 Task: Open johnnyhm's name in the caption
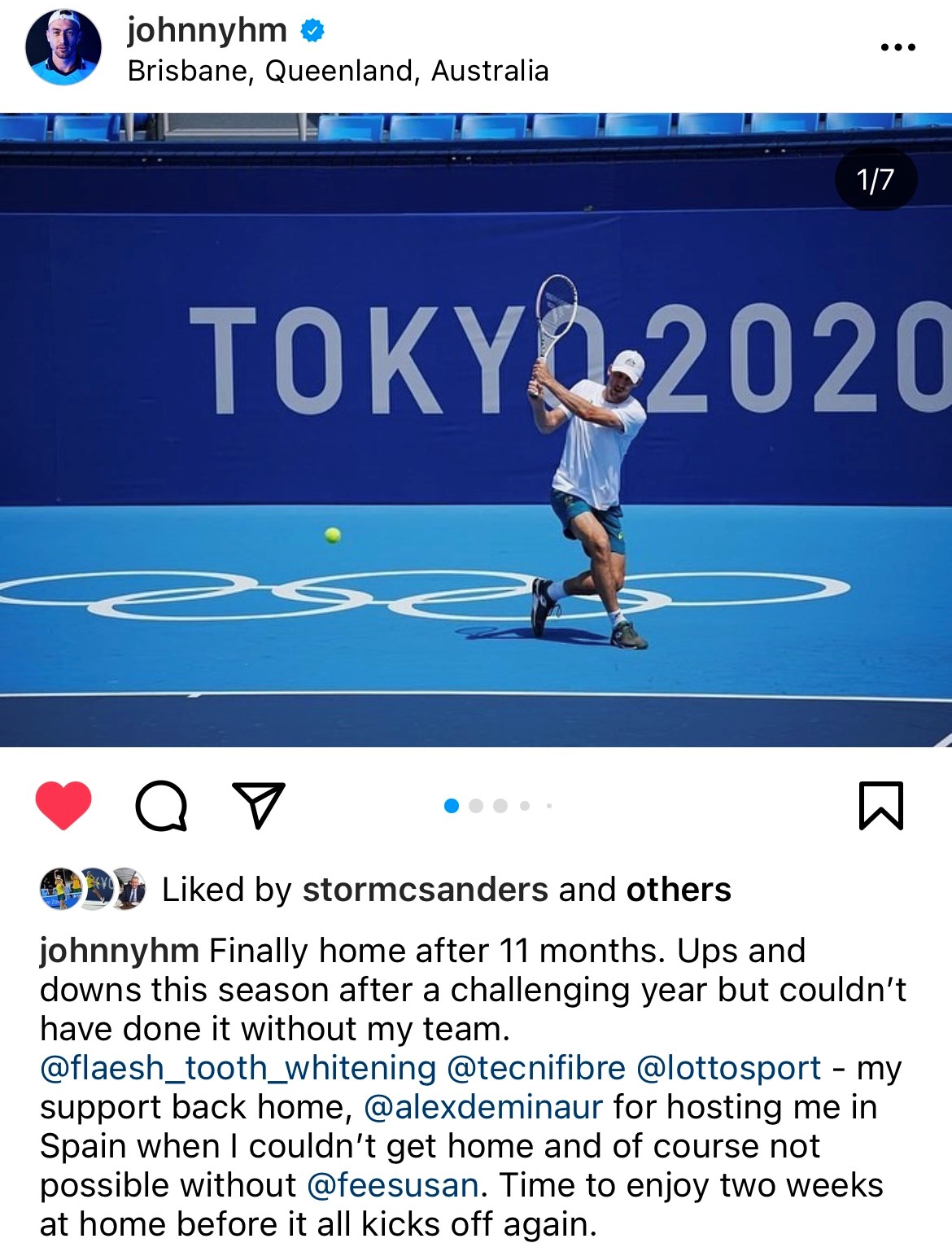tap(119, 951)
